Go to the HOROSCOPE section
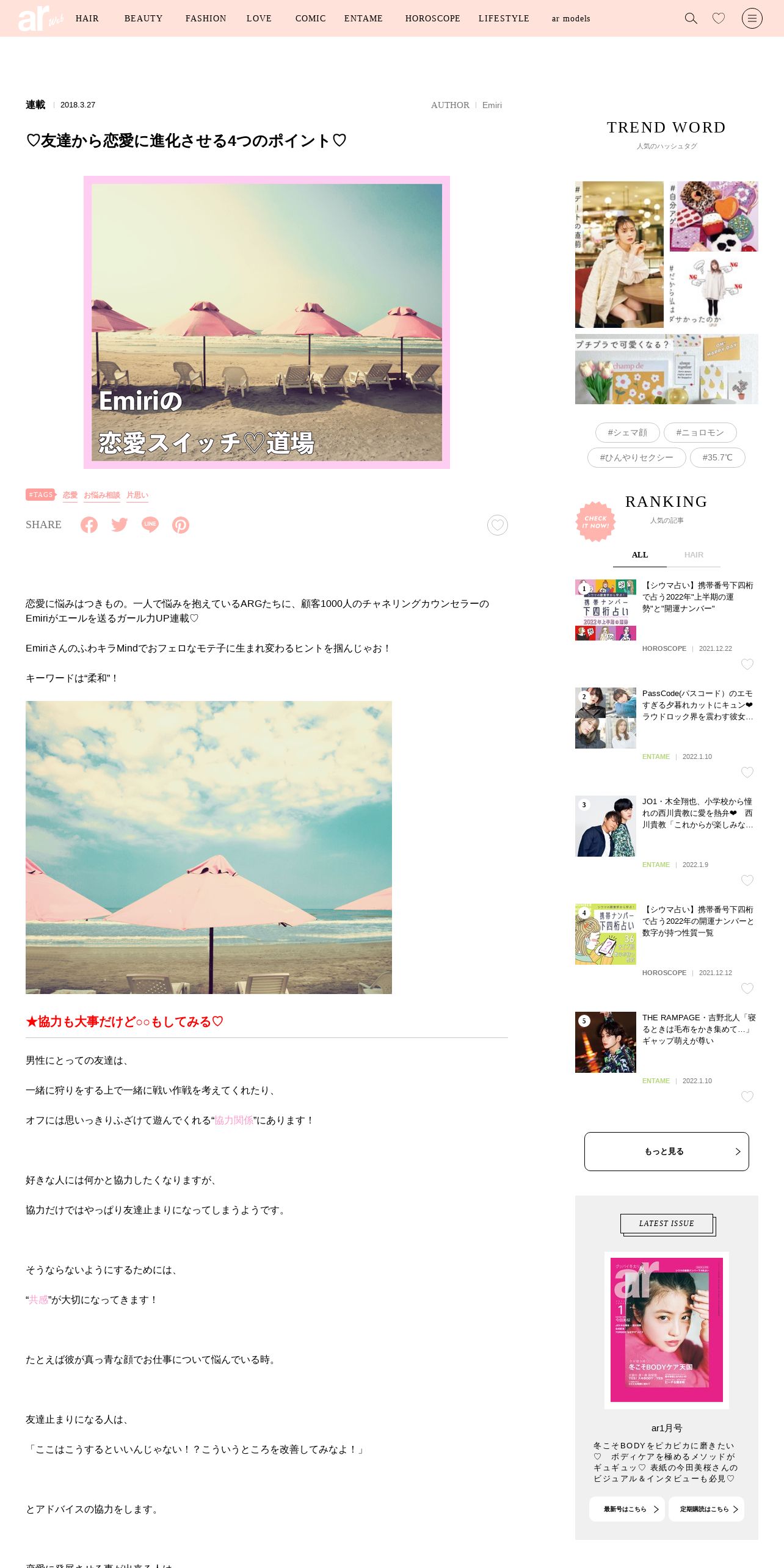Viewport: 784px width, 1568px height. [x=432, y=18]
